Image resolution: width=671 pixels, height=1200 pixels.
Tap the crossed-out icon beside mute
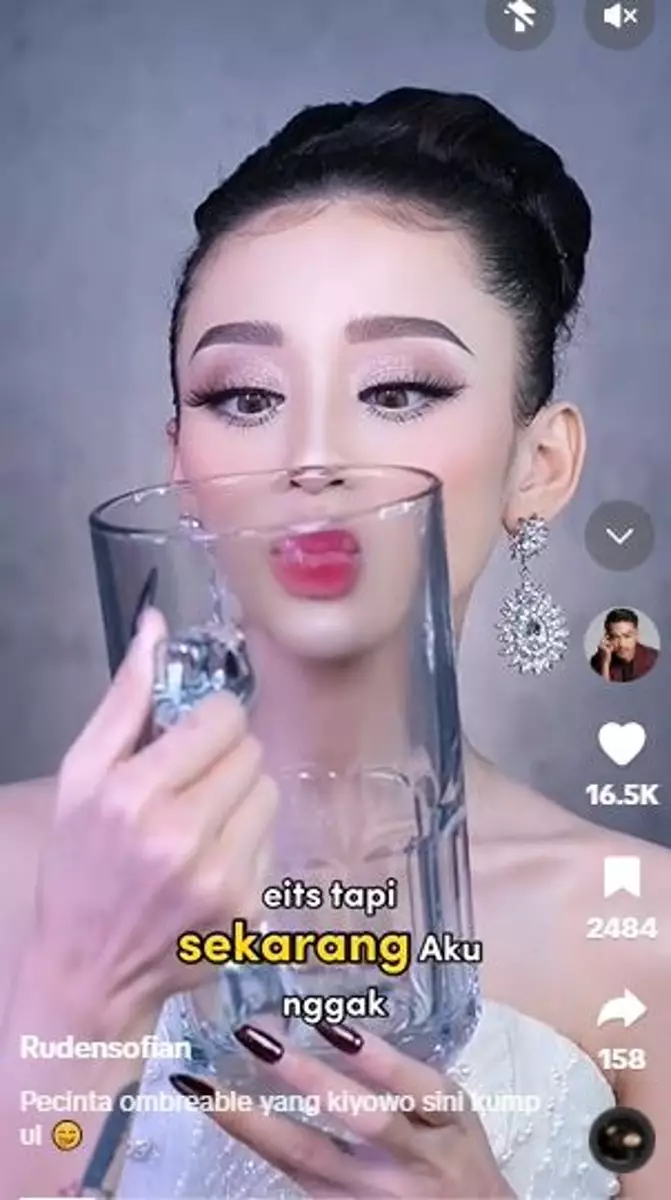(x=519, y=15)
